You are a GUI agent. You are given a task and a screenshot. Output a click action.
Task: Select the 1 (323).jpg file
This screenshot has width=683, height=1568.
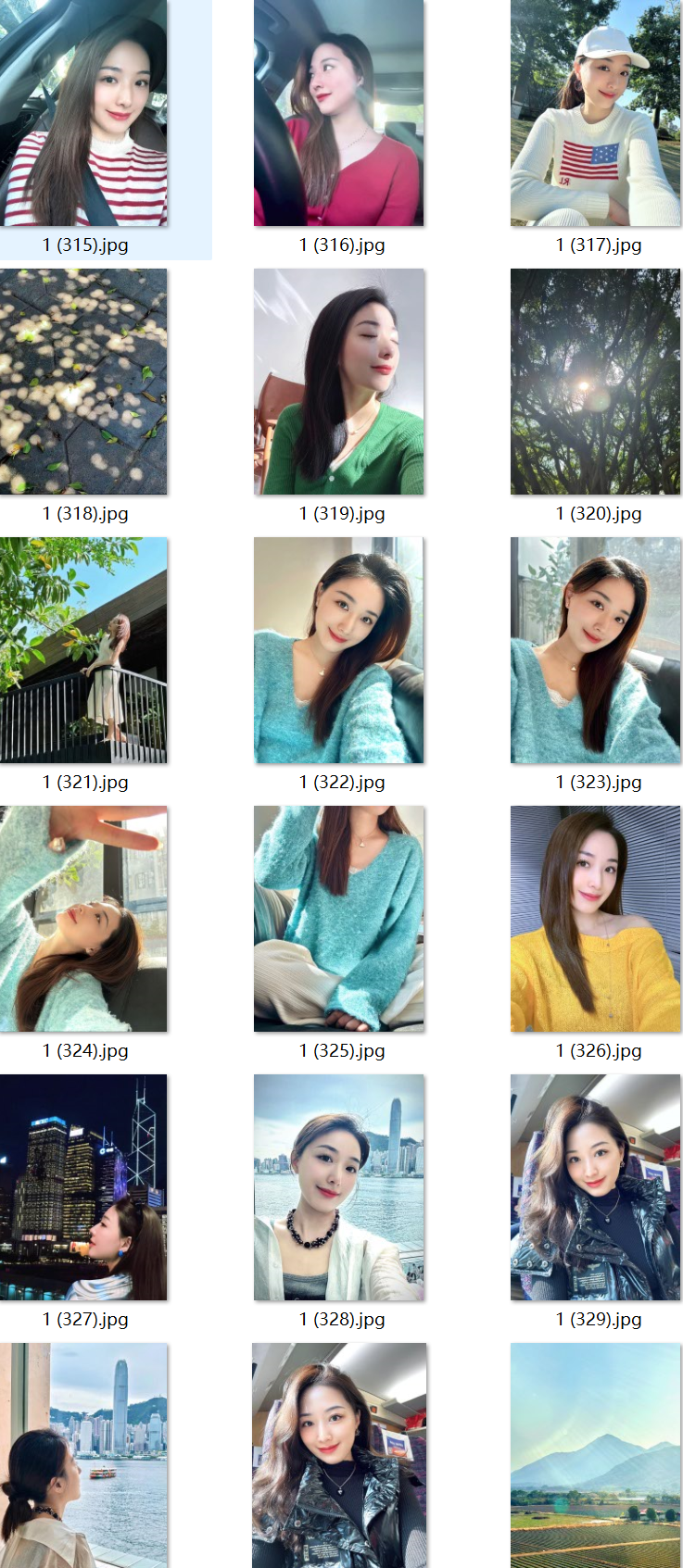[x=595, y=650]
